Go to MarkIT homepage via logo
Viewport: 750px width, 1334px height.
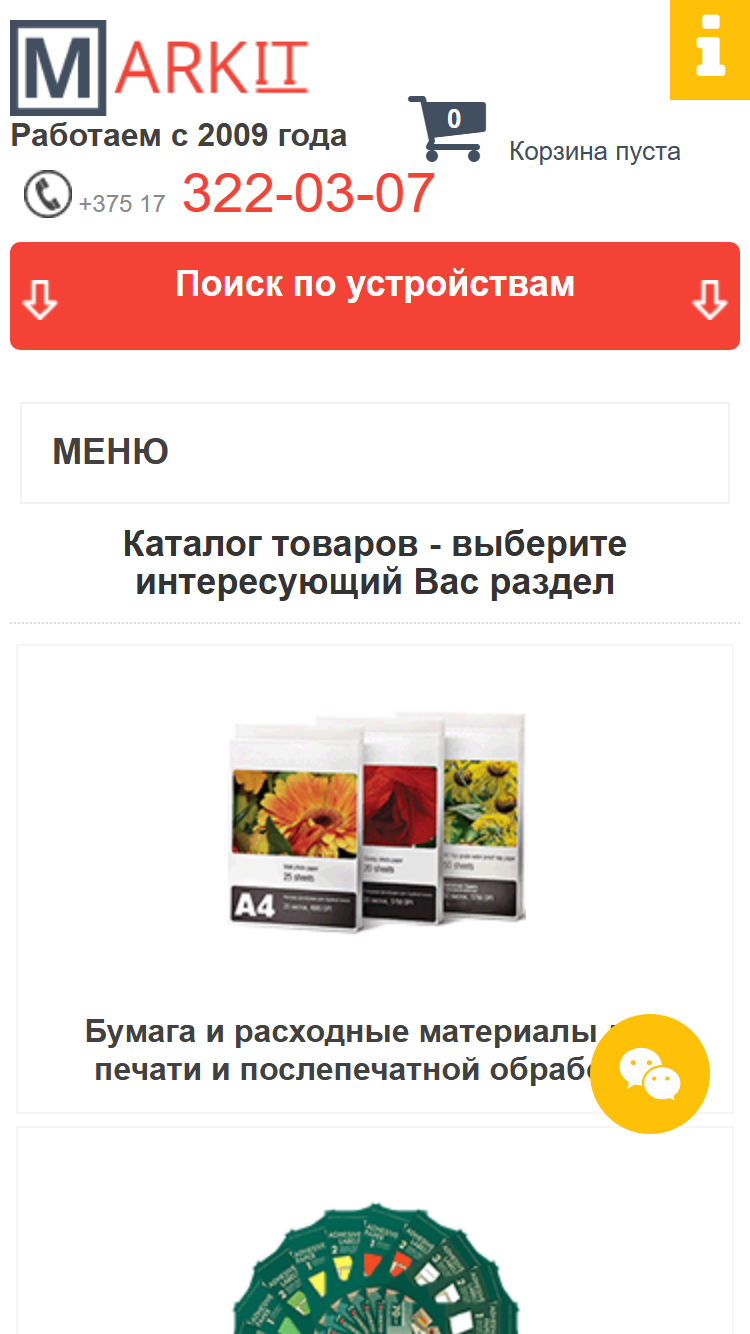click(160, 67)
